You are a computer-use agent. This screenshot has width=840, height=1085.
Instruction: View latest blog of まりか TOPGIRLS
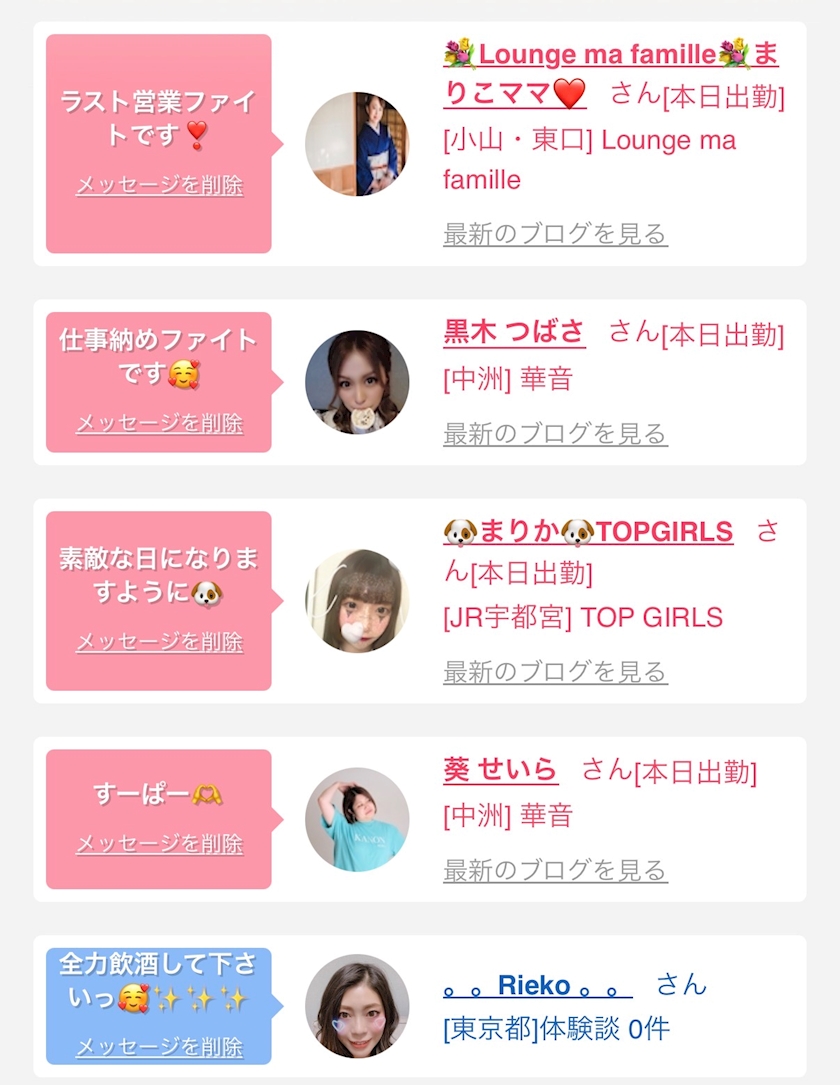coord(555,672)
